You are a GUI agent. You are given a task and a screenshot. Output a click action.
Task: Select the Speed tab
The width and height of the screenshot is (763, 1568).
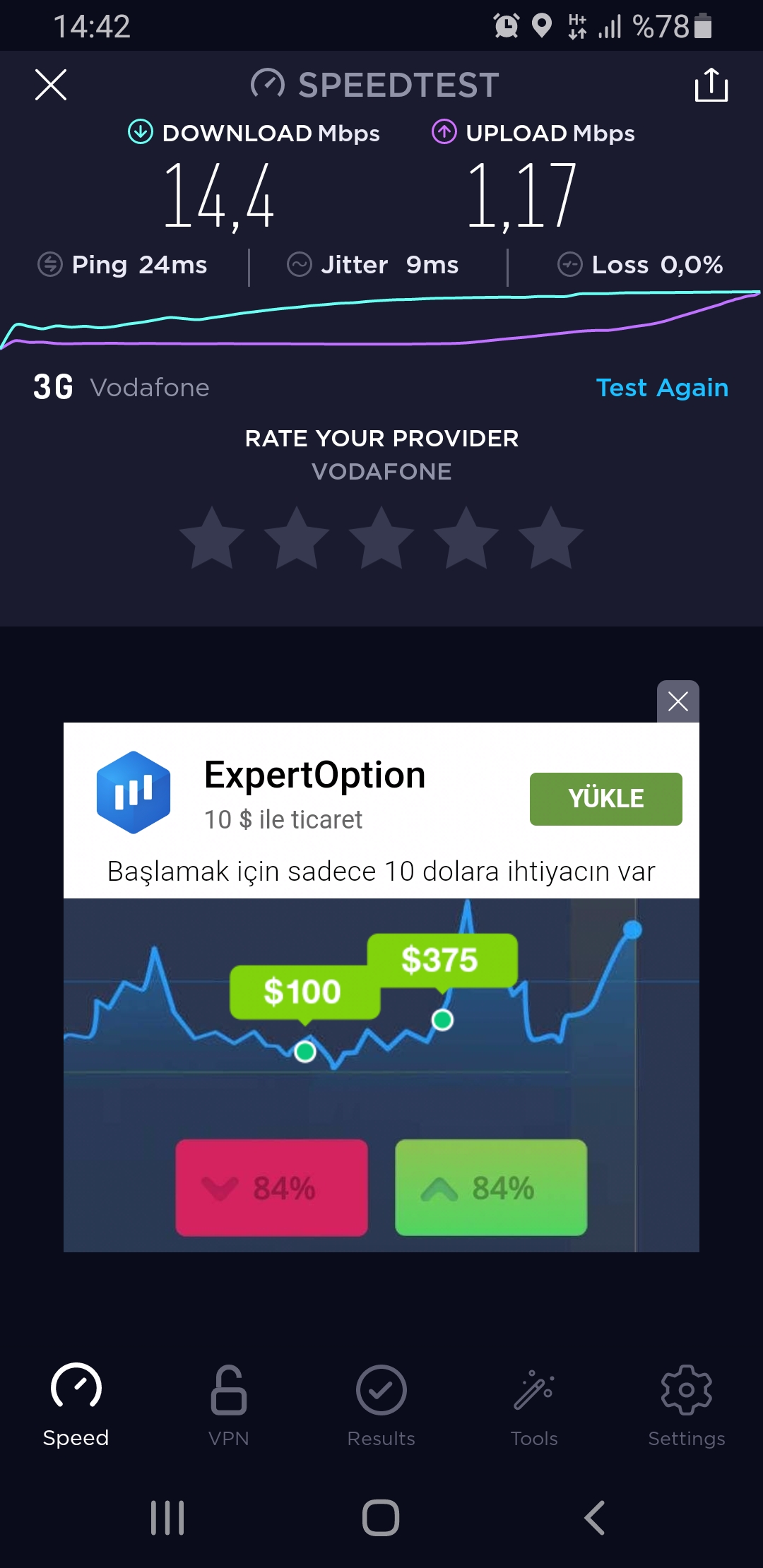tap(76, 1406)
